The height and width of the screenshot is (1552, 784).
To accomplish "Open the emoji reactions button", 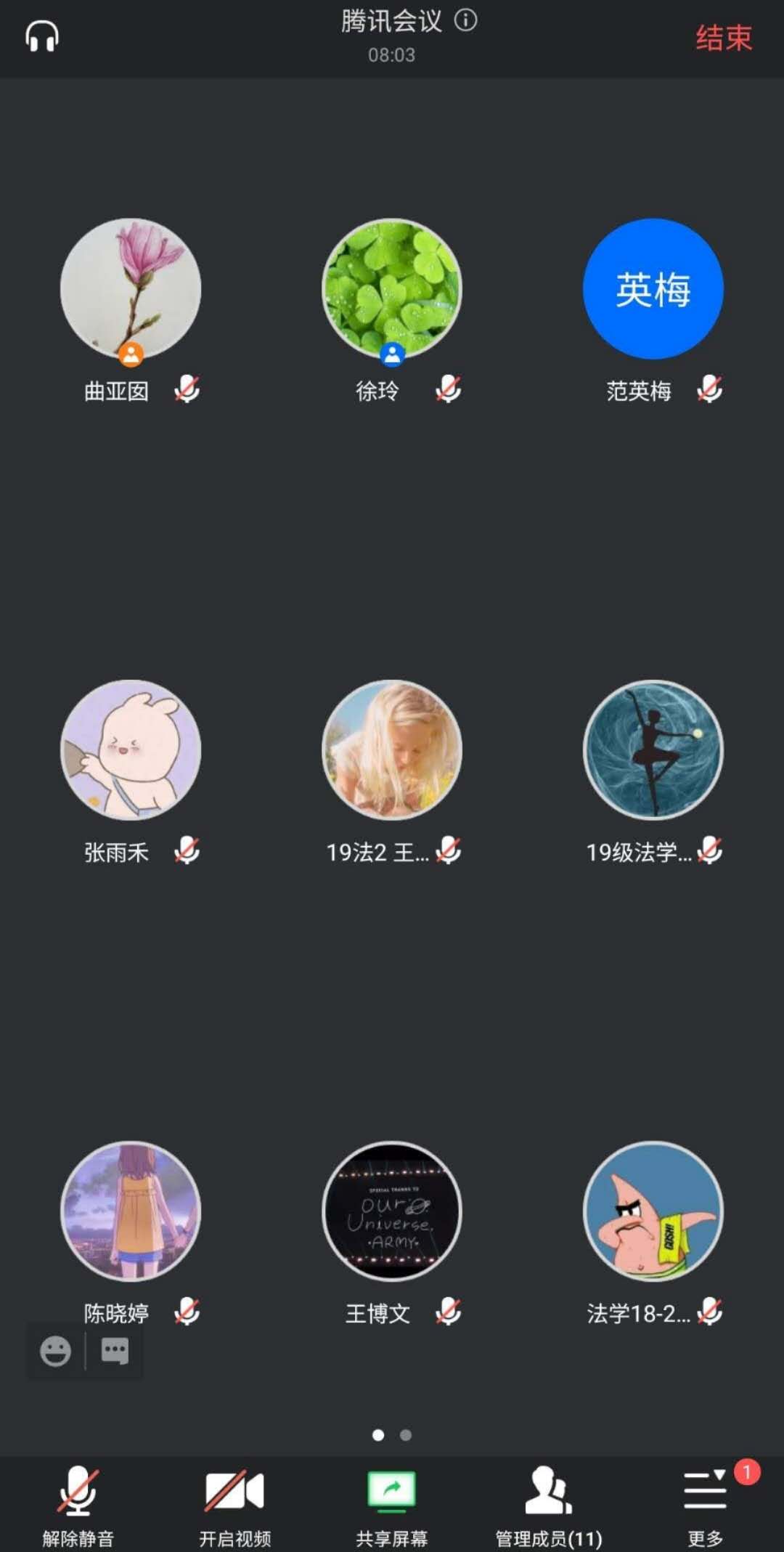I will [56, 1352].
